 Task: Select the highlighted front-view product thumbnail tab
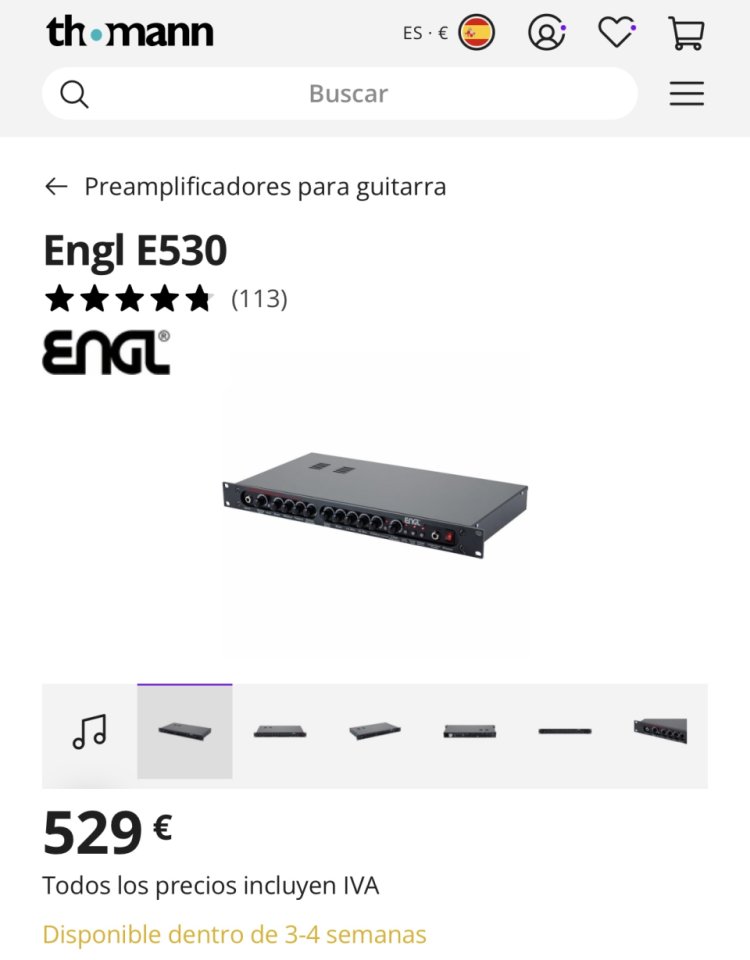[x=183, y=731]
